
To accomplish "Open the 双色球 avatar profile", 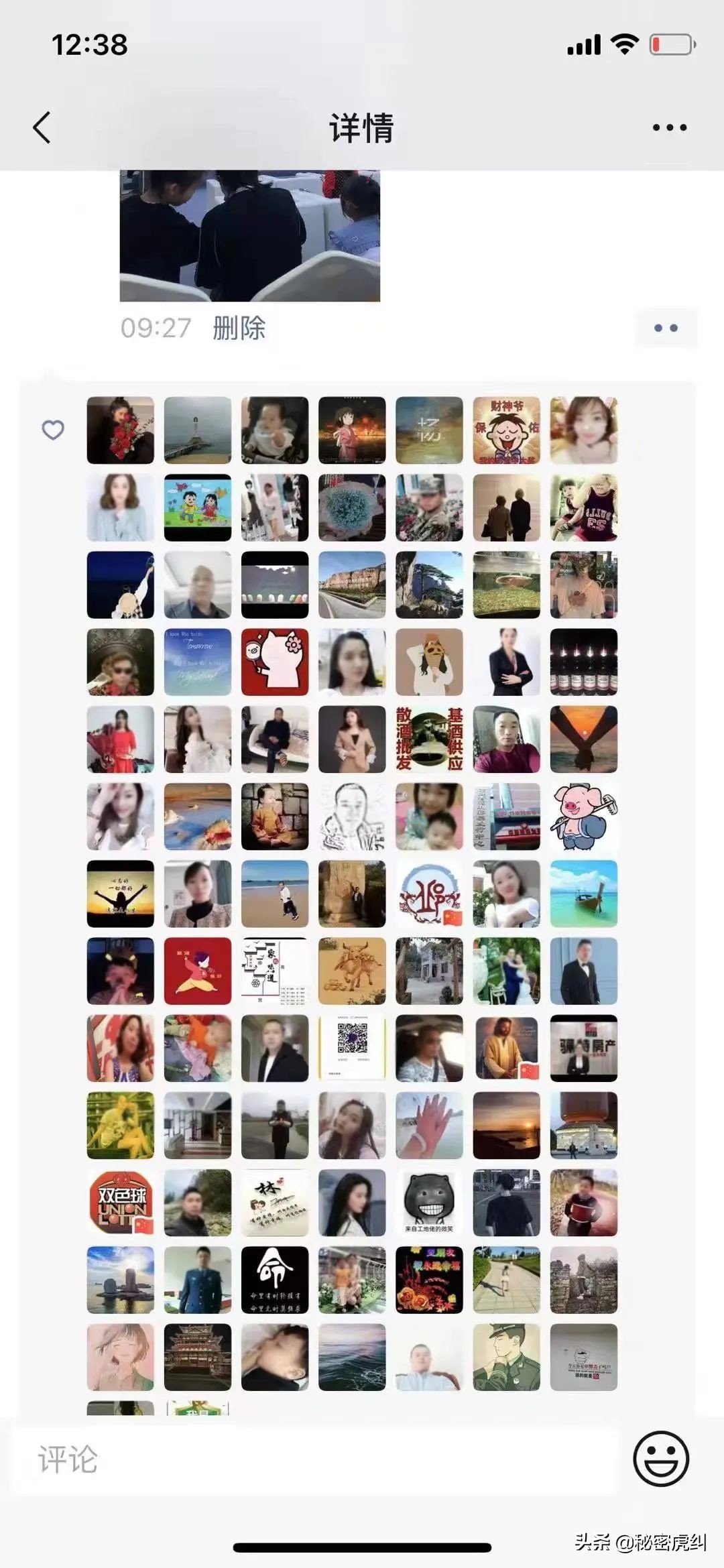I will (x=121, y=1203).
